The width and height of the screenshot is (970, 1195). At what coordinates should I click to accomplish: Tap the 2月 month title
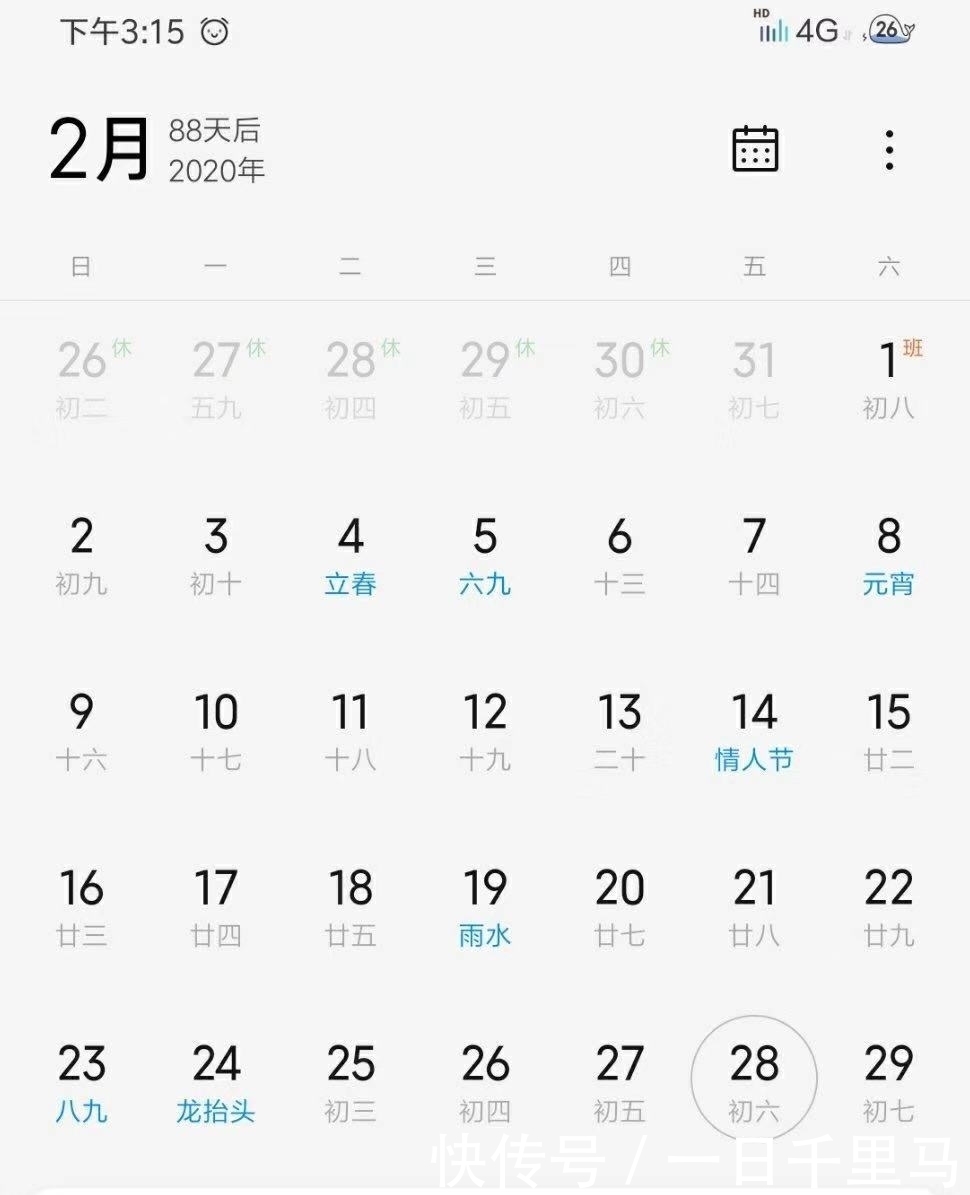[x=100, y=150]
